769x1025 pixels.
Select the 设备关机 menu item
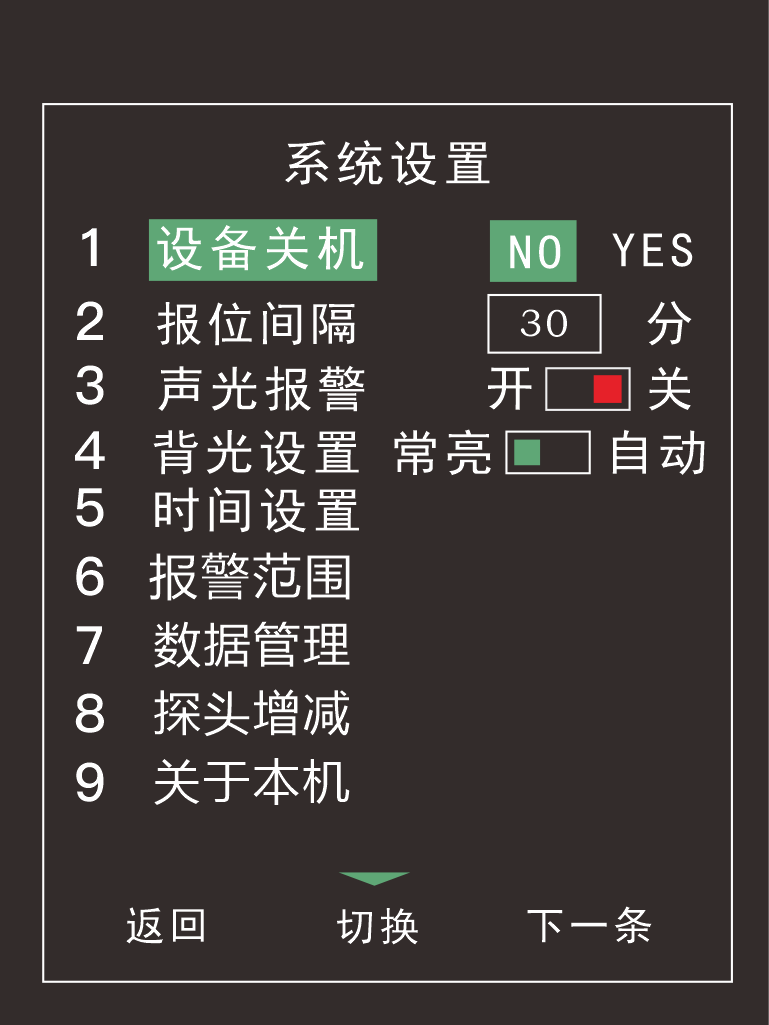262,250
